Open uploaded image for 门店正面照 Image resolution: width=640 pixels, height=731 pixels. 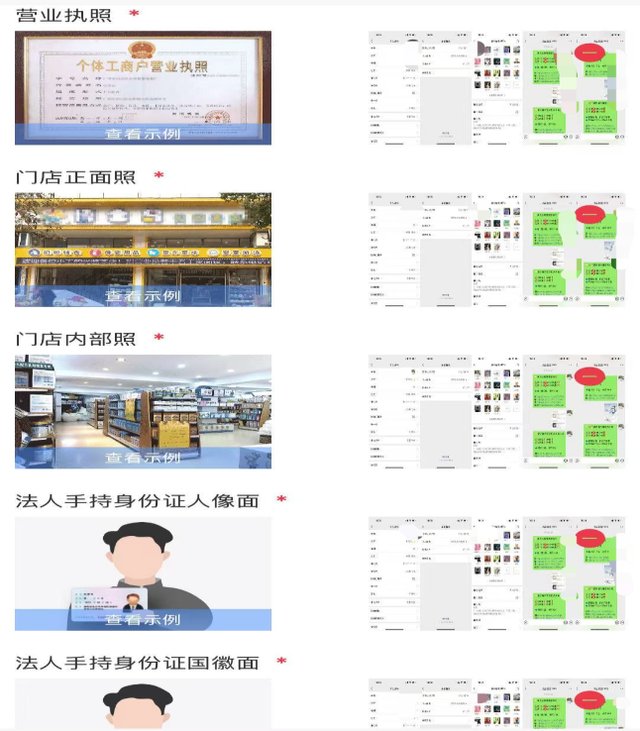pos(502,250)
